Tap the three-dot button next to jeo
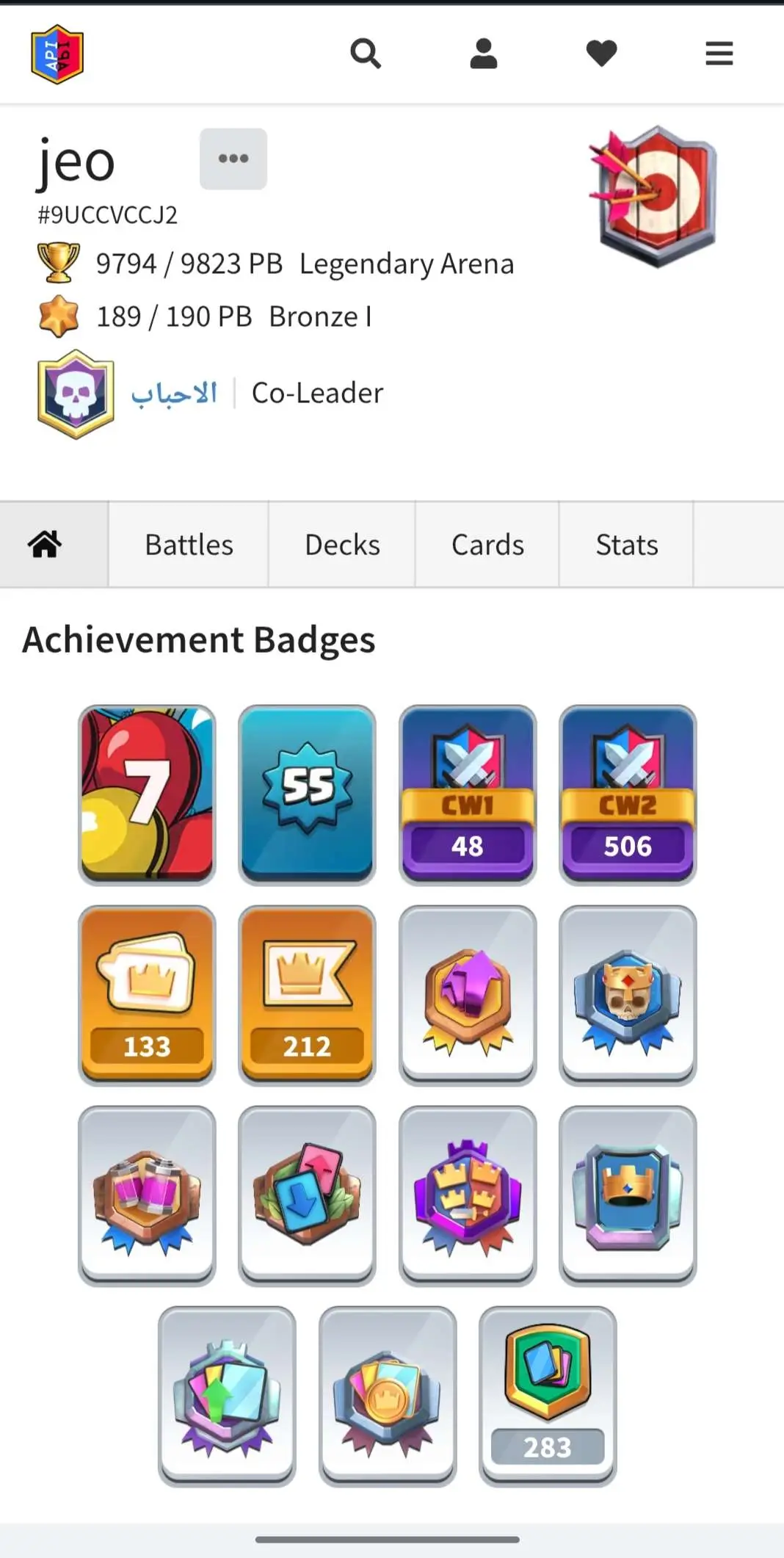Image resolution: width=784 pixels, height=1558 pixels. point(233,159)
